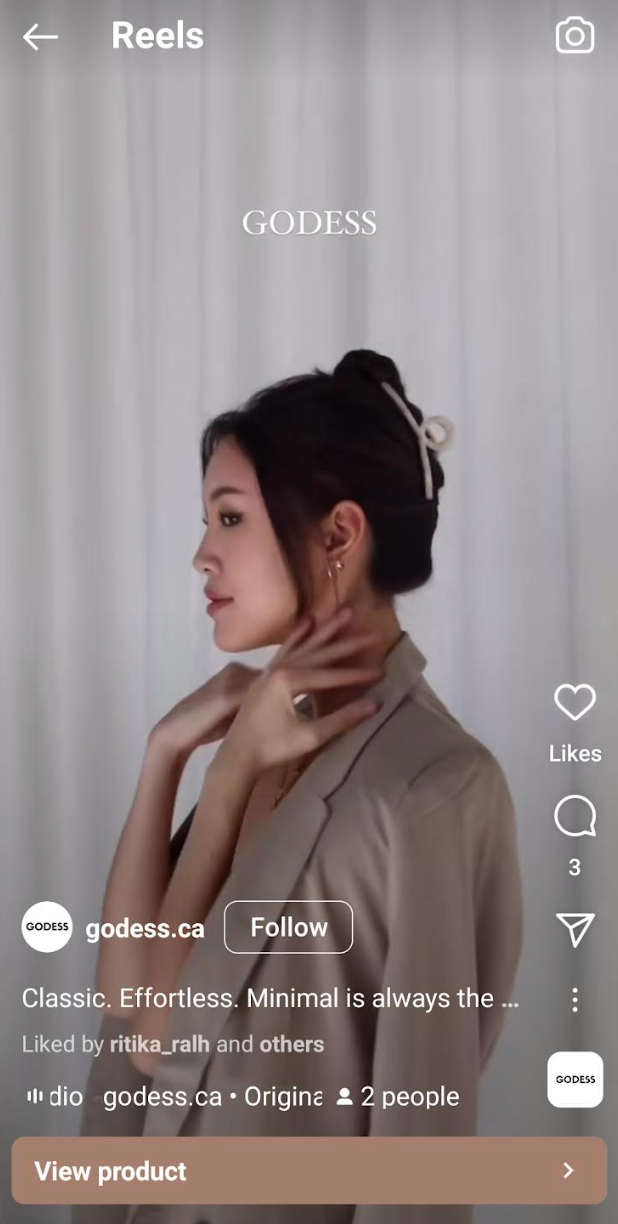Open the GODESS audio thumbnail
Screen dimensions: 618x1224
tap(575, 1079)
